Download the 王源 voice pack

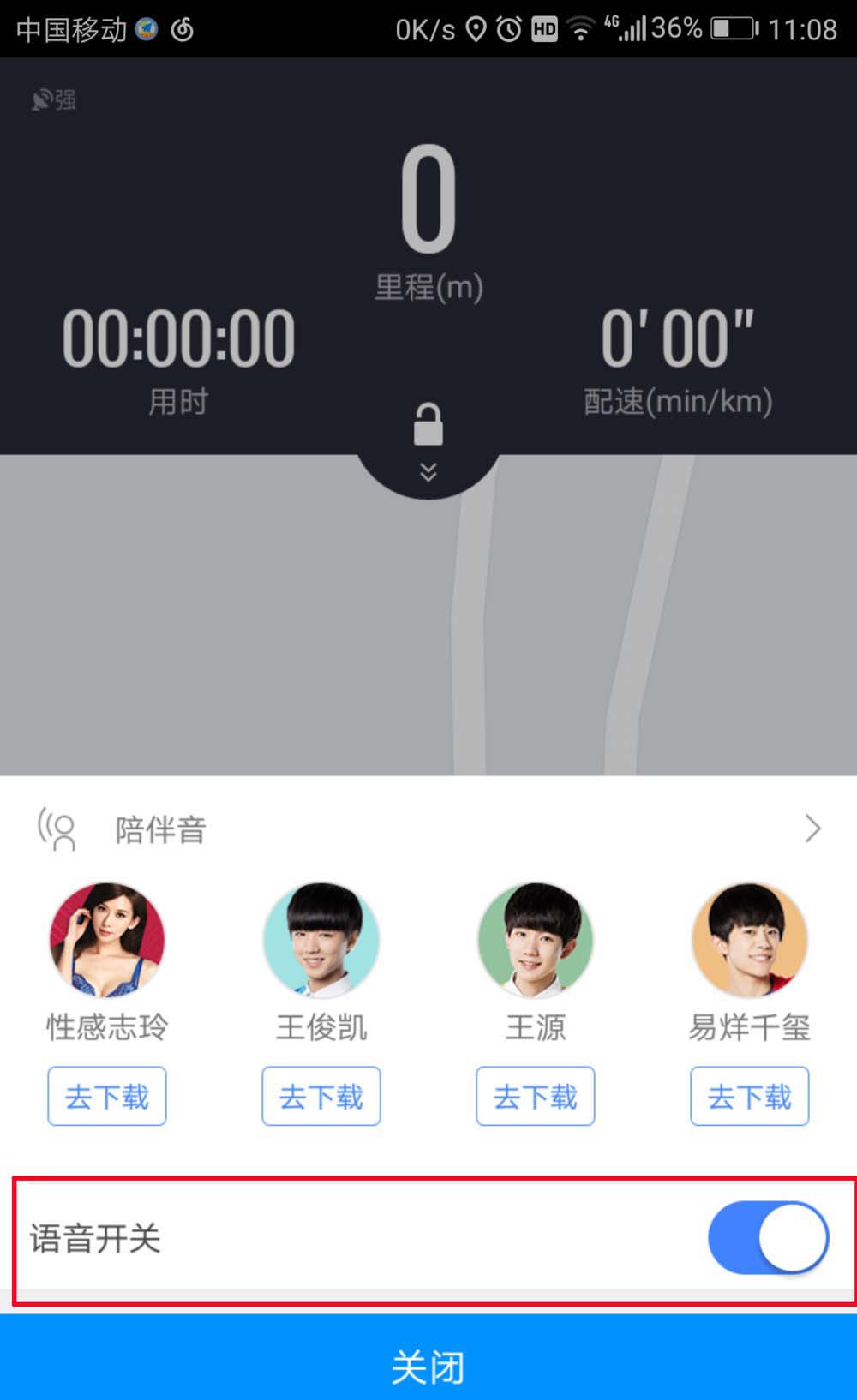pyautogui.click(x=536, y=1096)
